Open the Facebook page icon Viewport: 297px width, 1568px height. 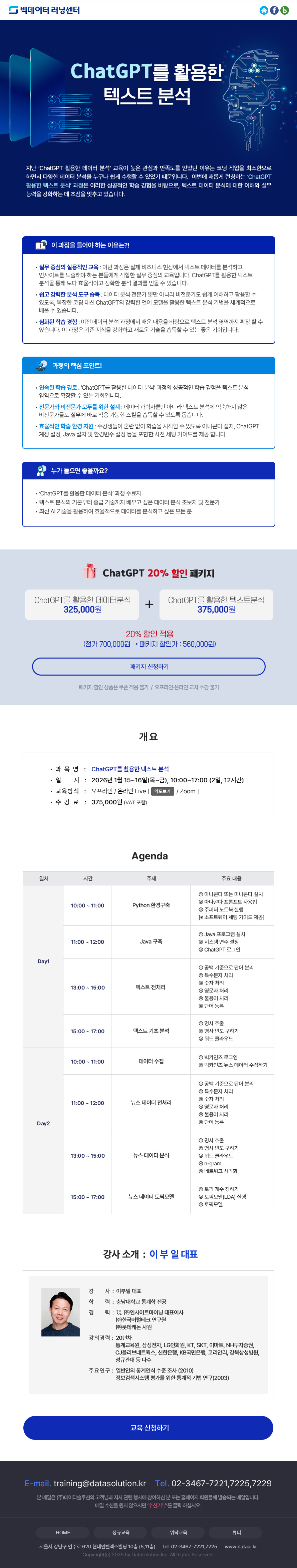(x=274, y=10)
